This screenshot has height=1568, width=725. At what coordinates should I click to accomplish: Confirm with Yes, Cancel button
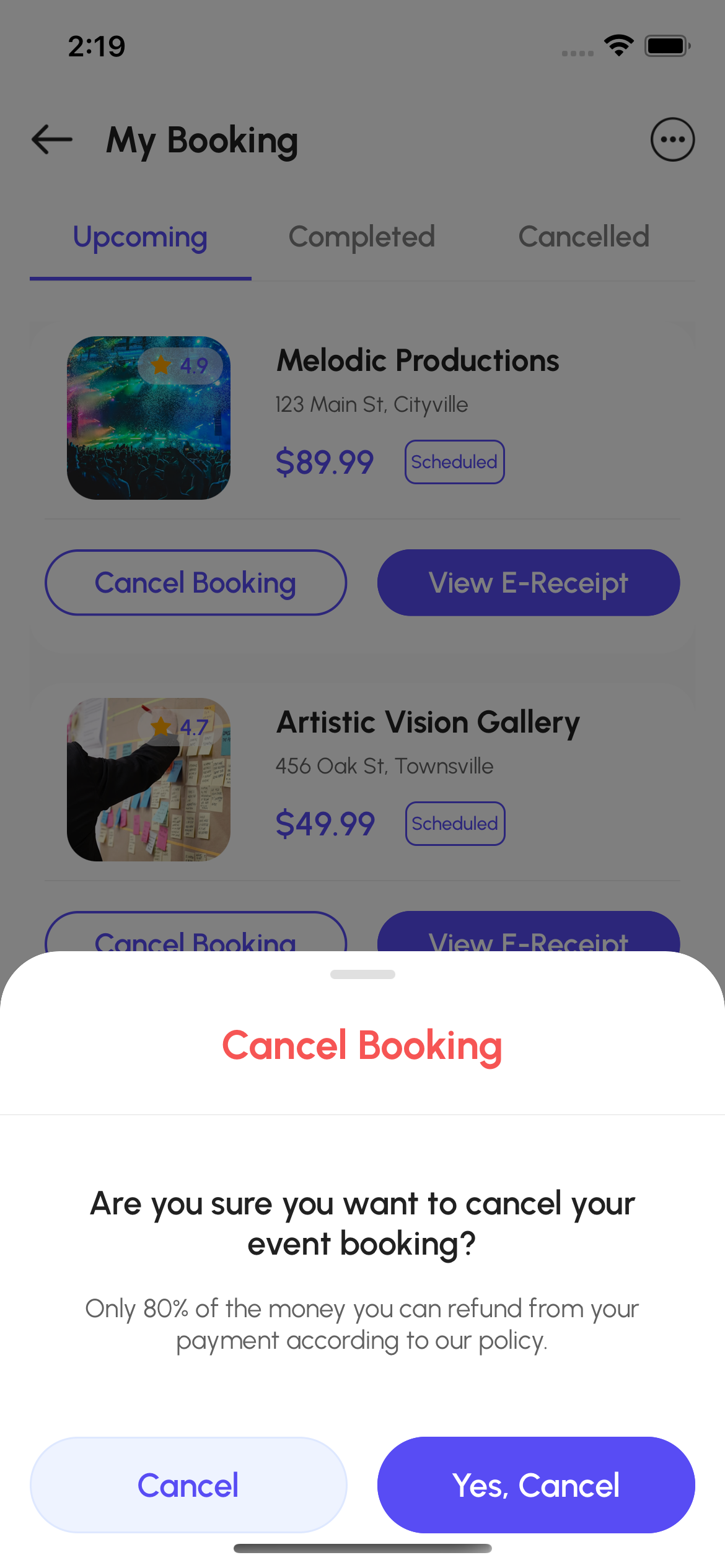pos(536,1485)
